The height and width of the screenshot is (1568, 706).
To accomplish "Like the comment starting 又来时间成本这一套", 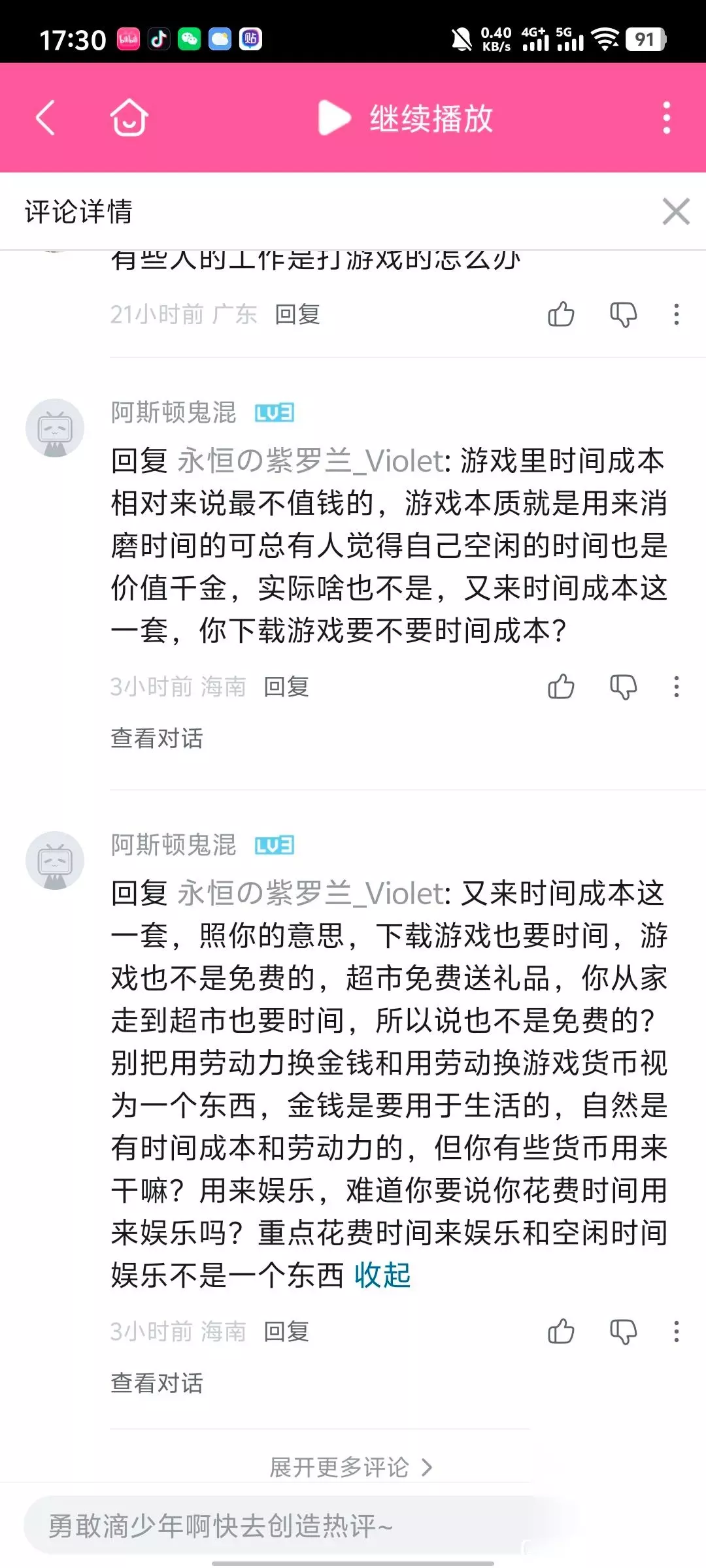I will [561, 1331].
